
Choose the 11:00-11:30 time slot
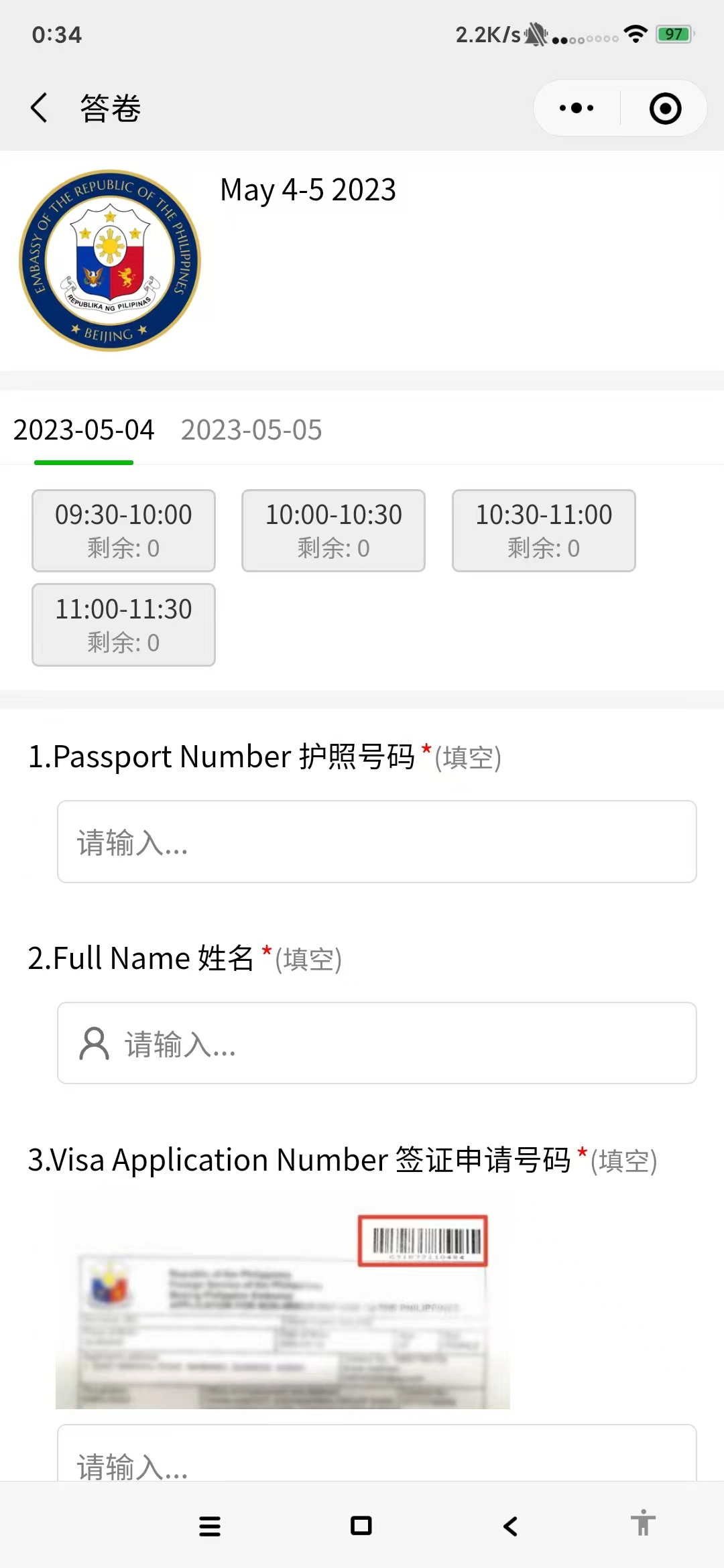(123, 625)
